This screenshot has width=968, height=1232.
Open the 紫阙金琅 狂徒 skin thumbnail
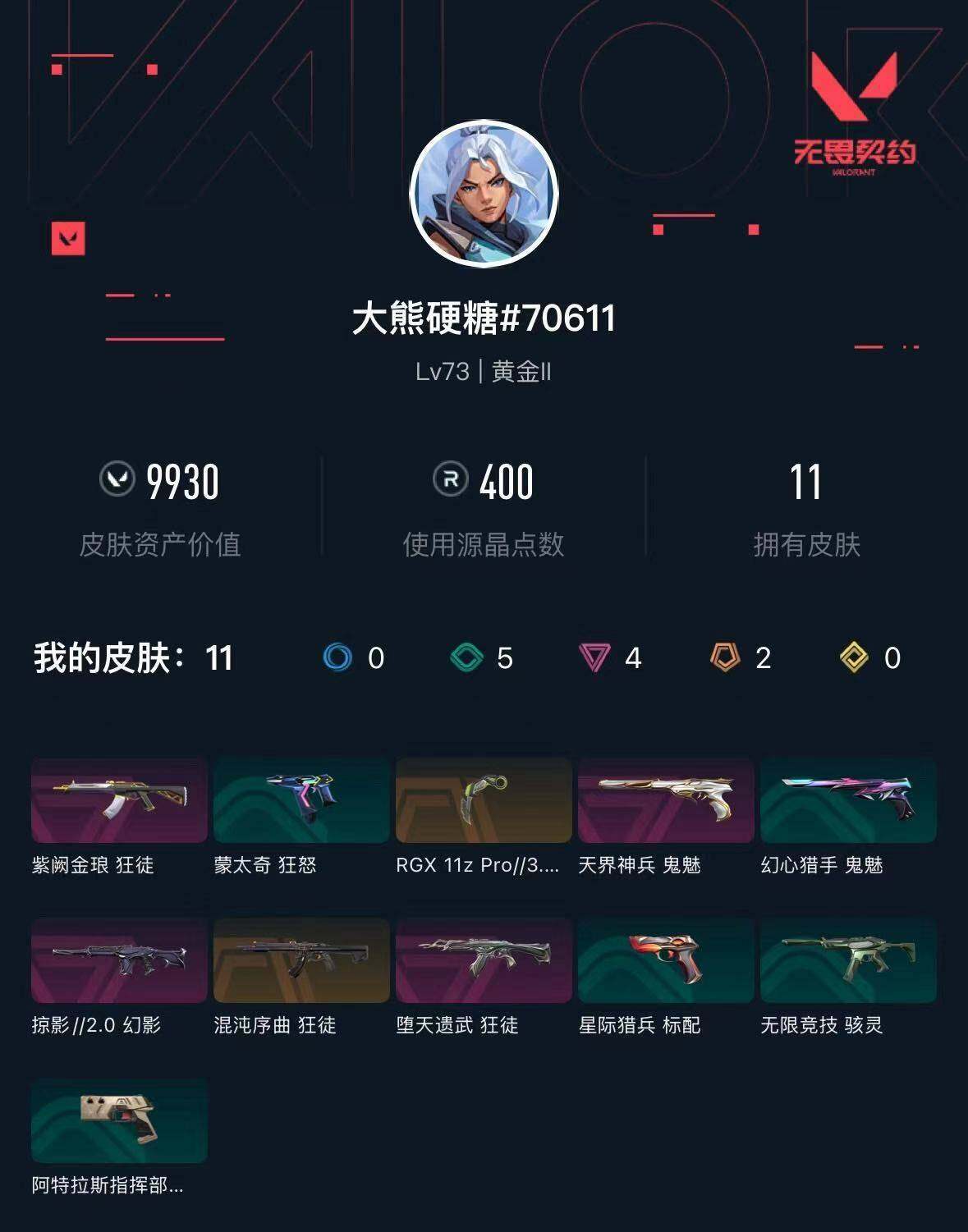tap(118, 801)
